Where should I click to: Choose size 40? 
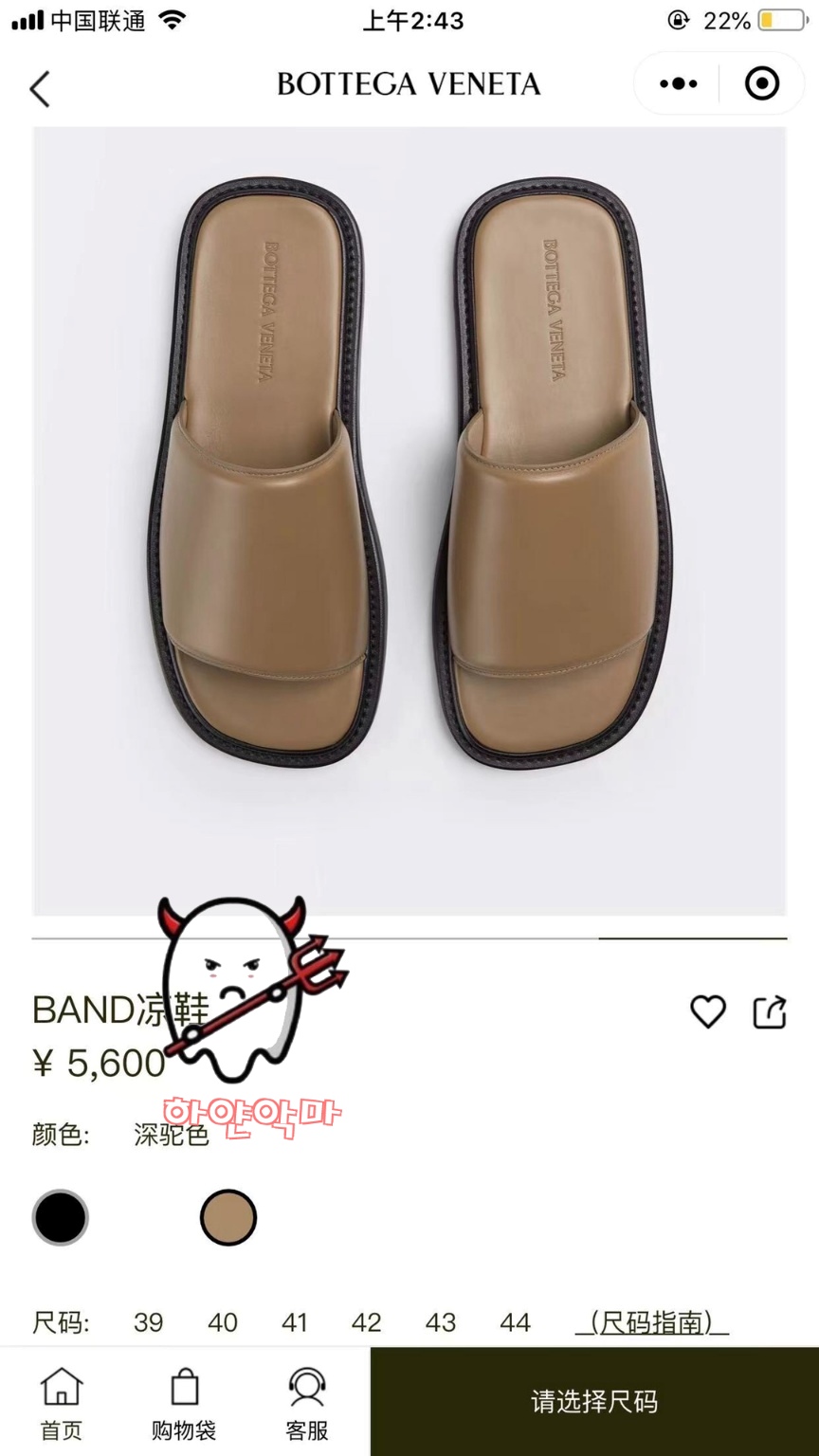click(222, 1322)
